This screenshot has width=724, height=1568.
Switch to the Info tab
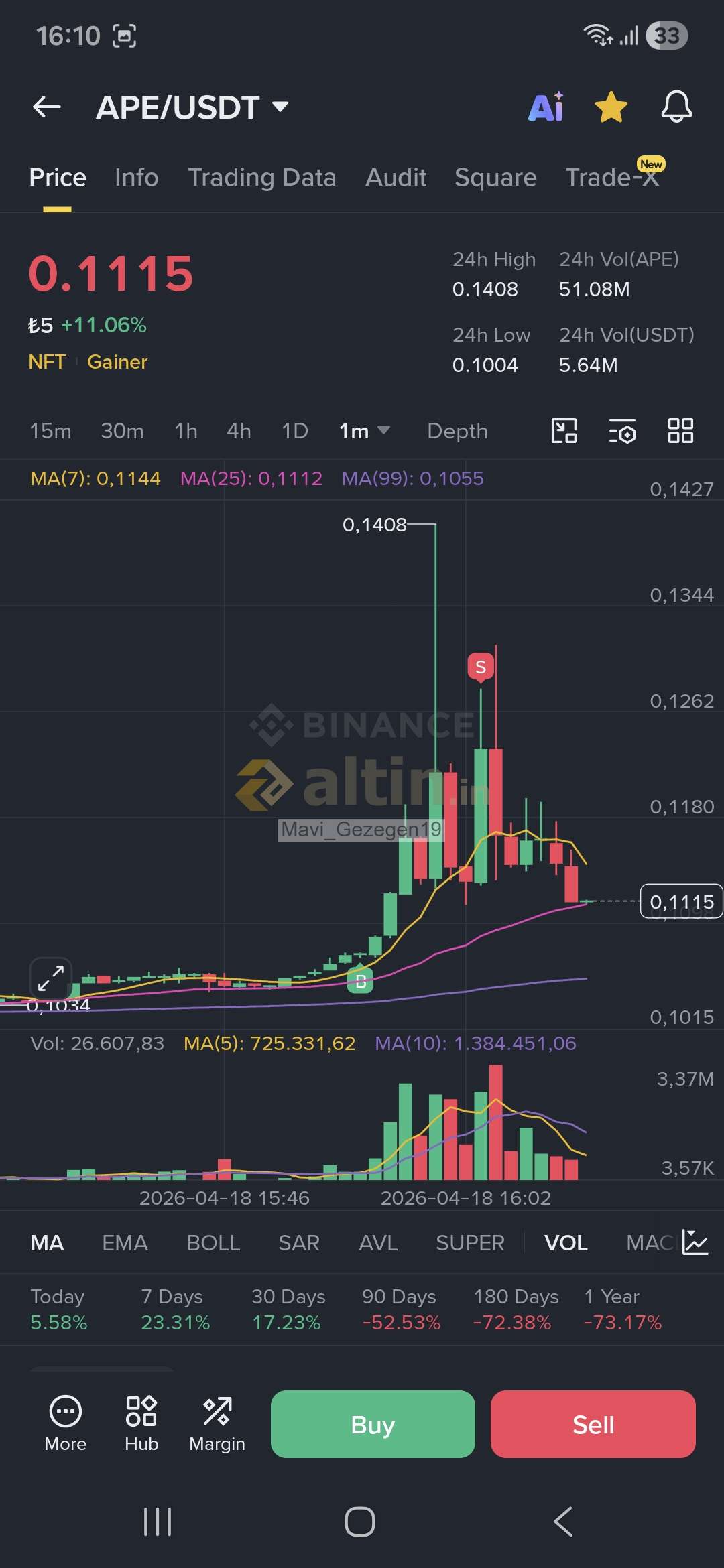click(x=136, y=178)
